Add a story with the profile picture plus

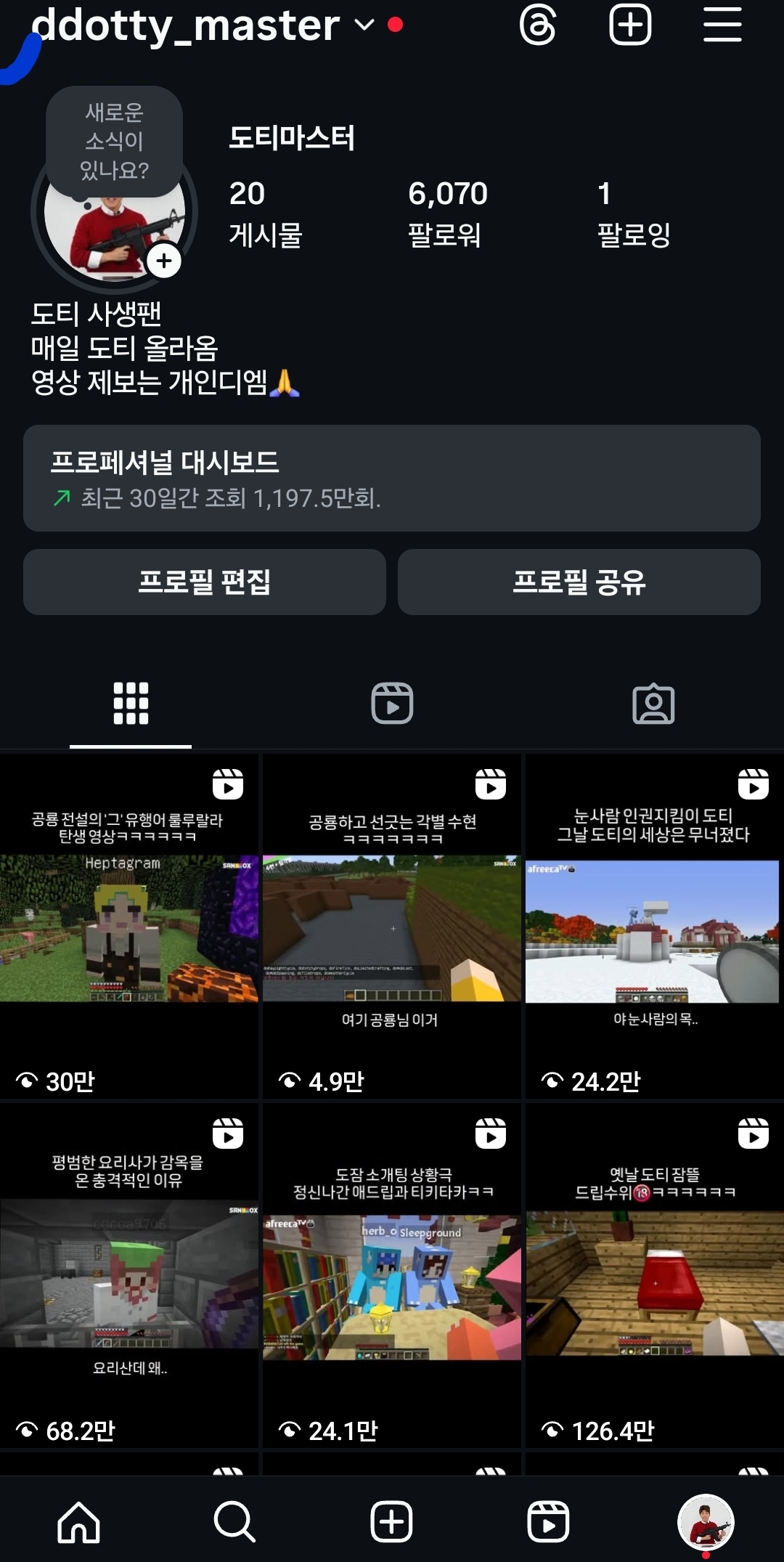coord(164,261)
